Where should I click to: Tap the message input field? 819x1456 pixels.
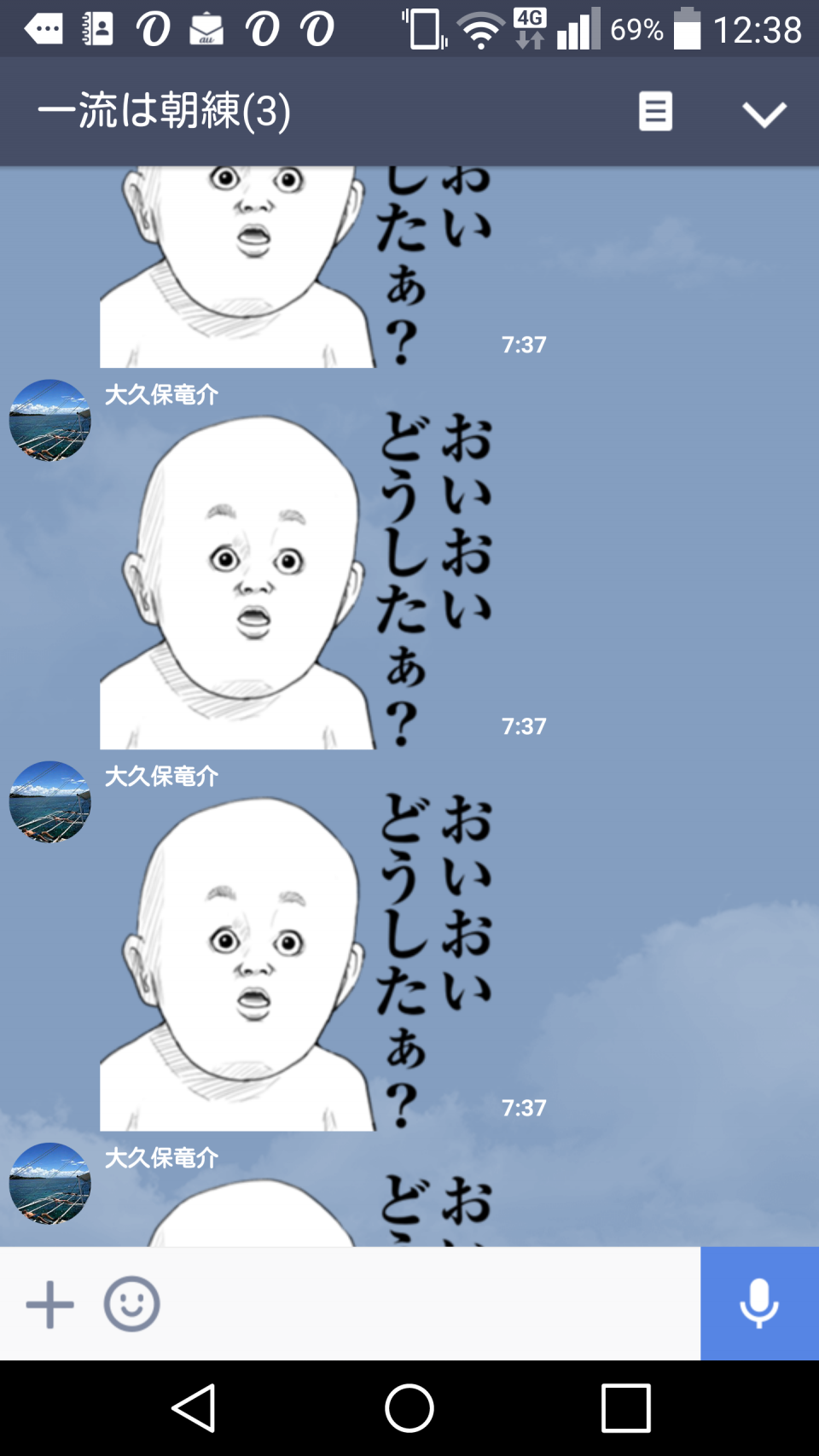click(x=427, y=1304)
